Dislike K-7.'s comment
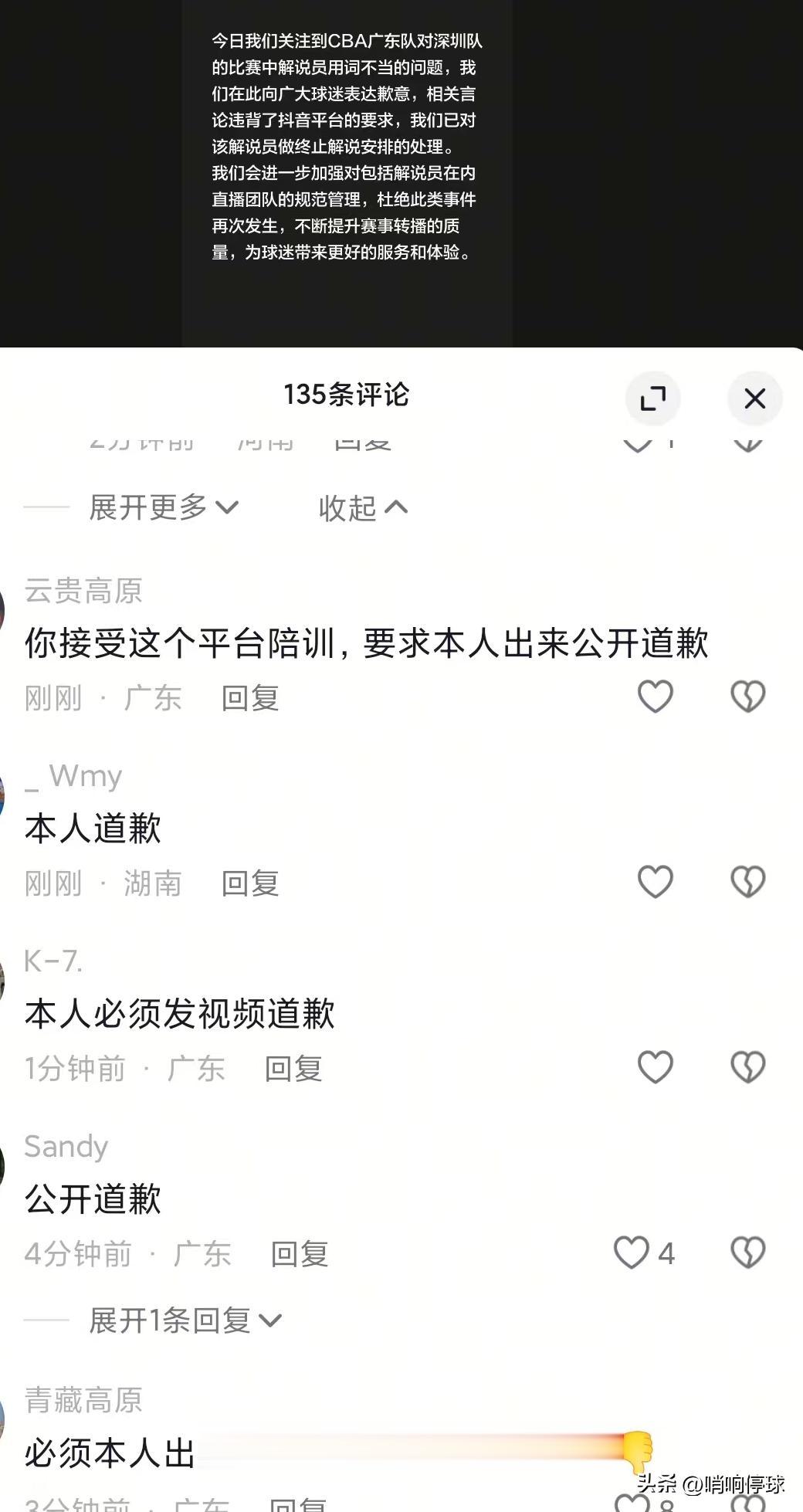The image size is (803, 1512). click(x=747, y=1067)
